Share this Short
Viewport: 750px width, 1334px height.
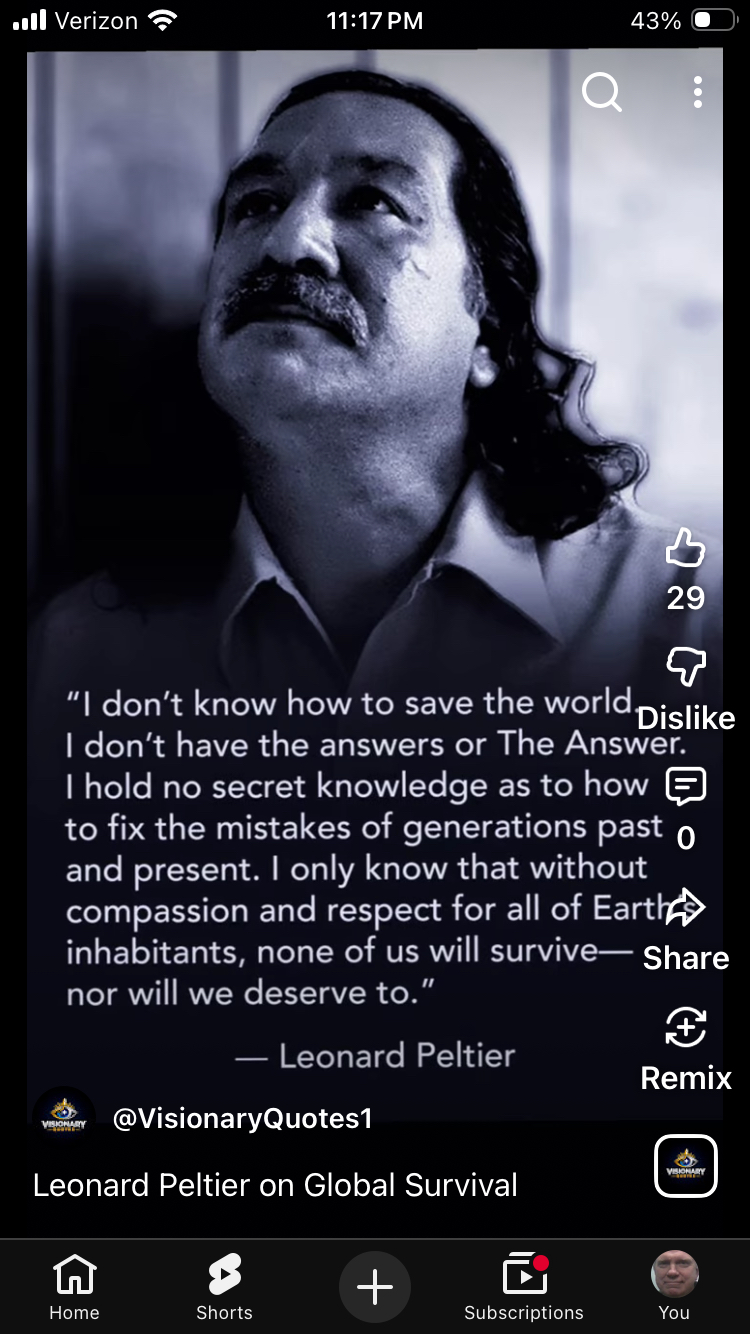pos(686,908)
